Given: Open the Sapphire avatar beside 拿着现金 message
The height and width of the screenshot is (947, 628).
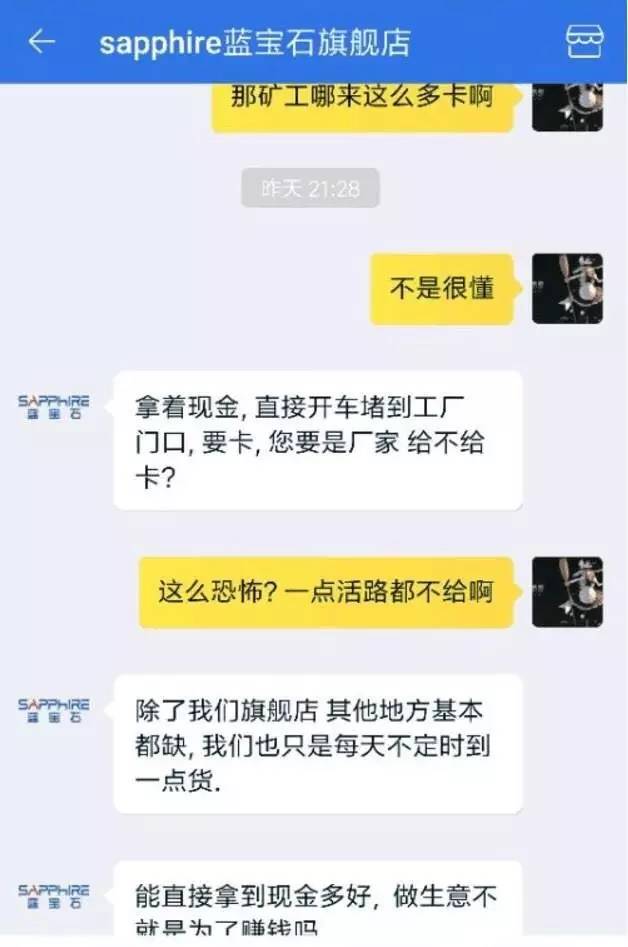Looking at the screenshot, I should click(x=54, y=405).
